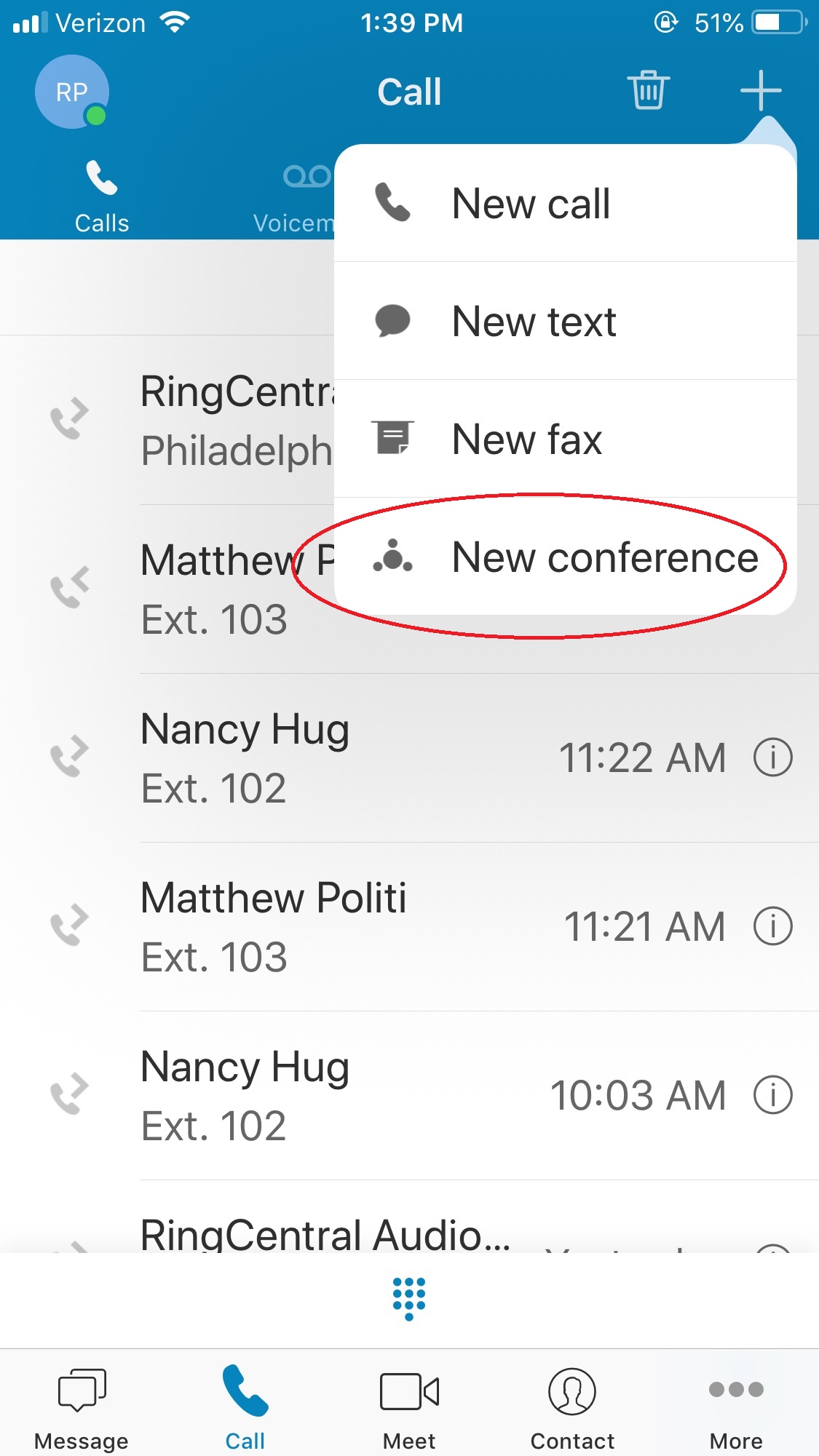View info for Matthew Politi 11:21 AM call
Screen dimensions: 819x1456
click(x=772, y=927)
